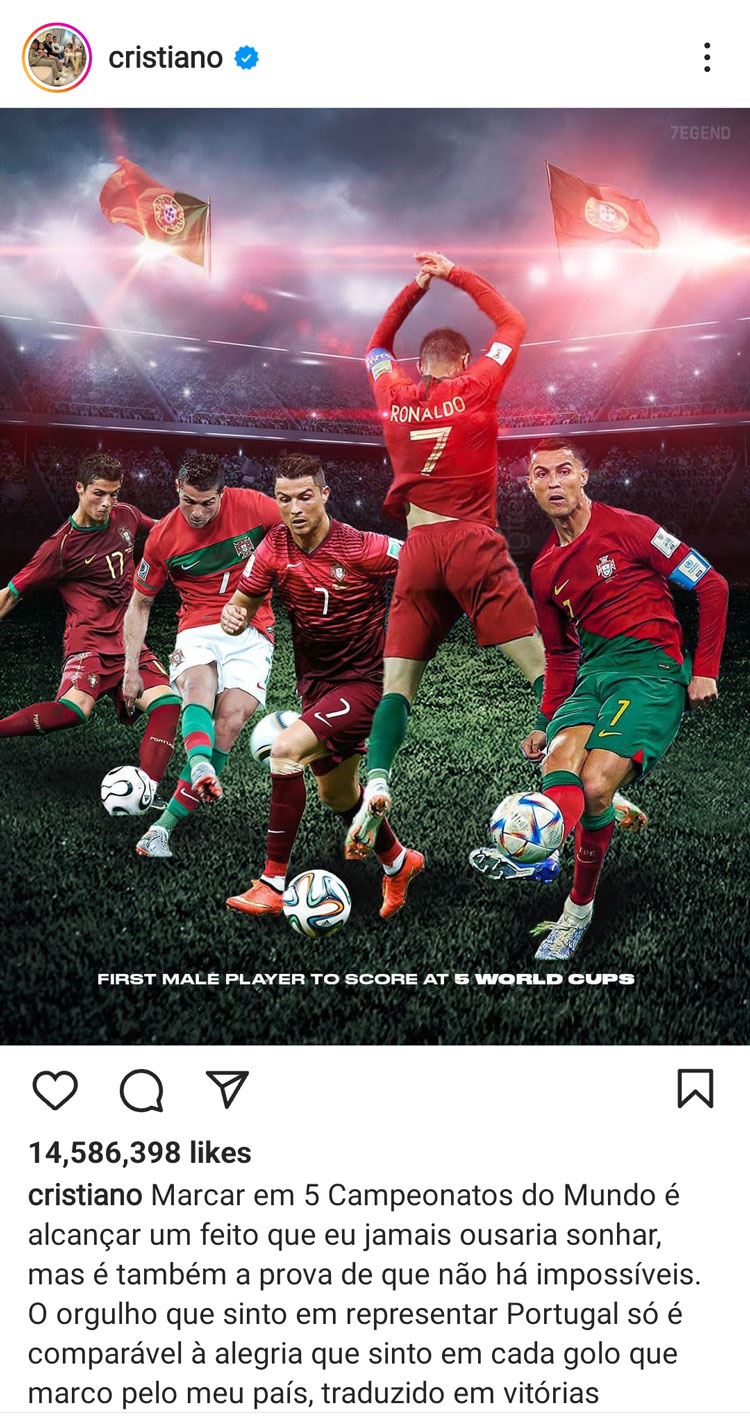Save this post with the bookmark icon

[x=695, y=1089]
